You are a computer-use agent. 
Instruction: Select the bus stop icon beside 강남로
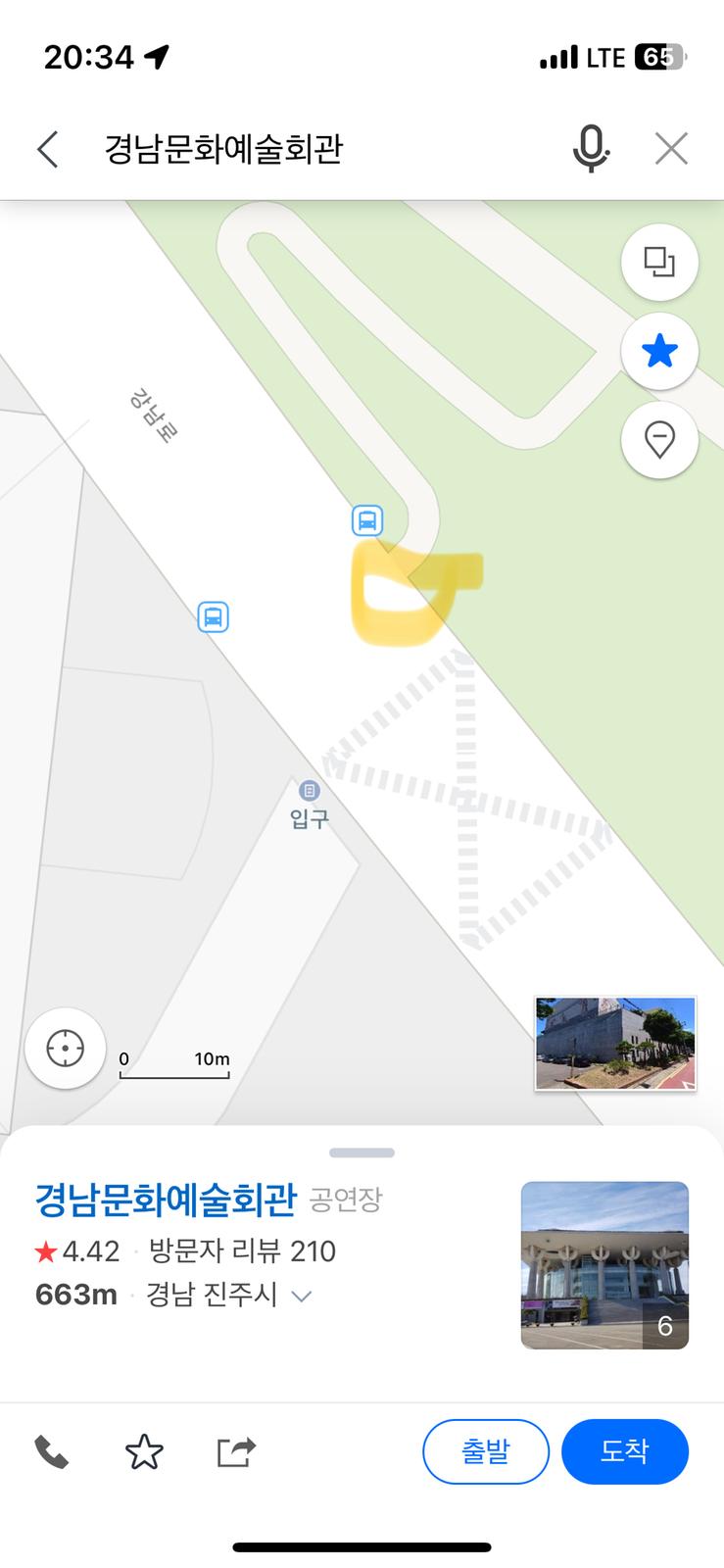click(213, 617)
